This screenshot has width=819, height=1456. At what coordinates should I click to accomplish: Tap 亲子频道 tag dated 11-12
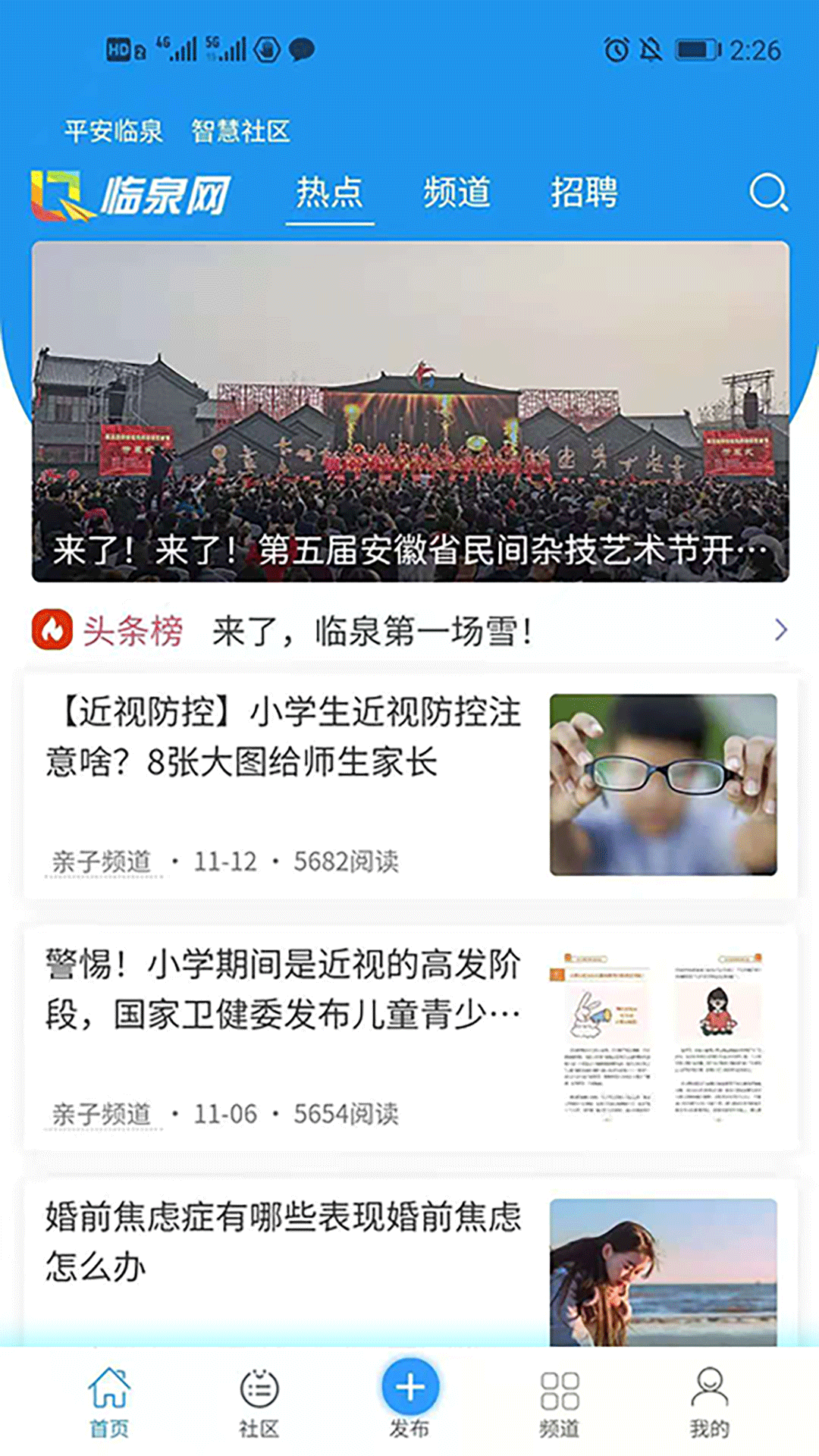102,862
